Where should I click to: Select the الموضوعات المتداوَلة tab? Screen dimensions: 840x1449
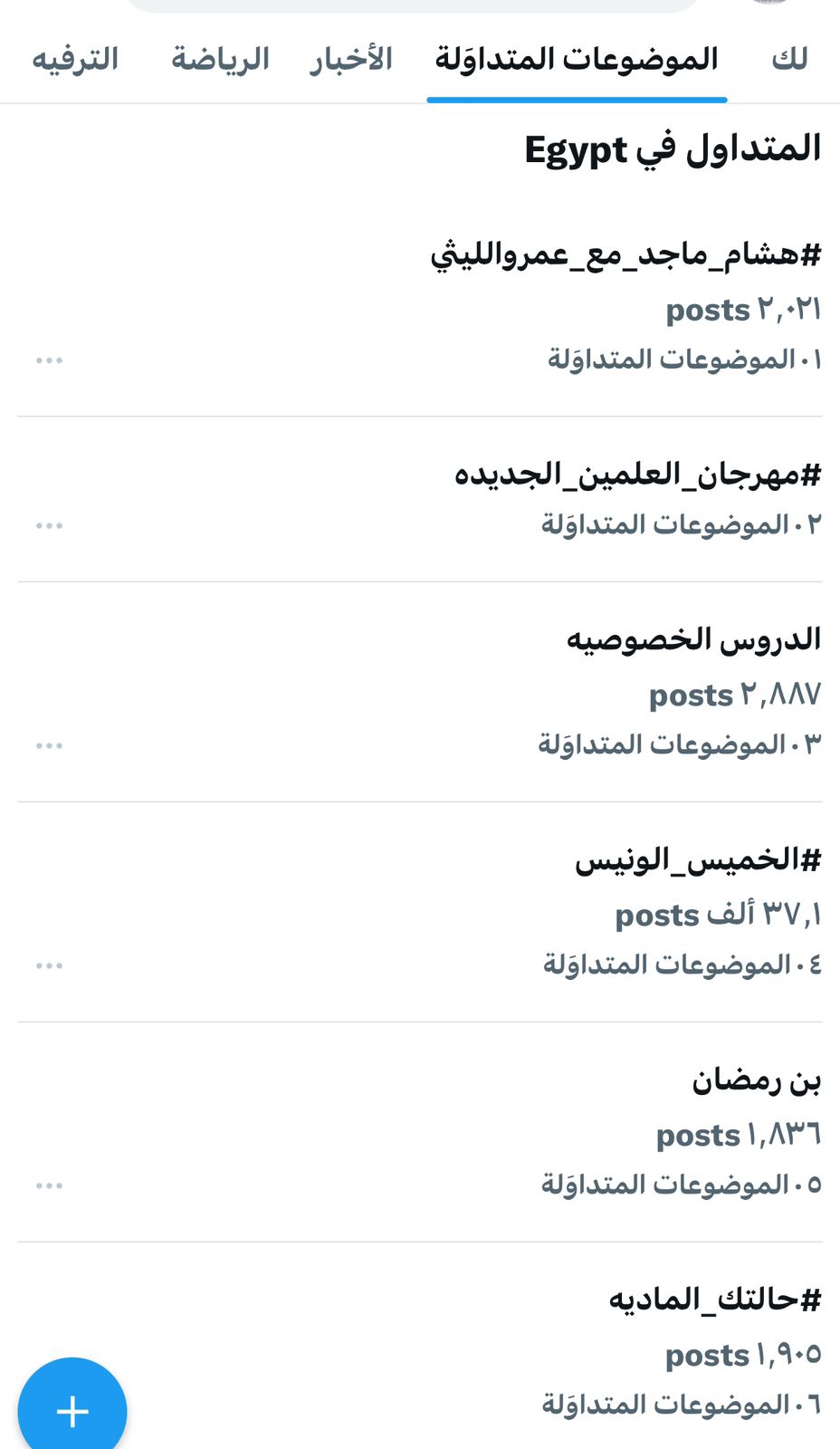point(577,60)
